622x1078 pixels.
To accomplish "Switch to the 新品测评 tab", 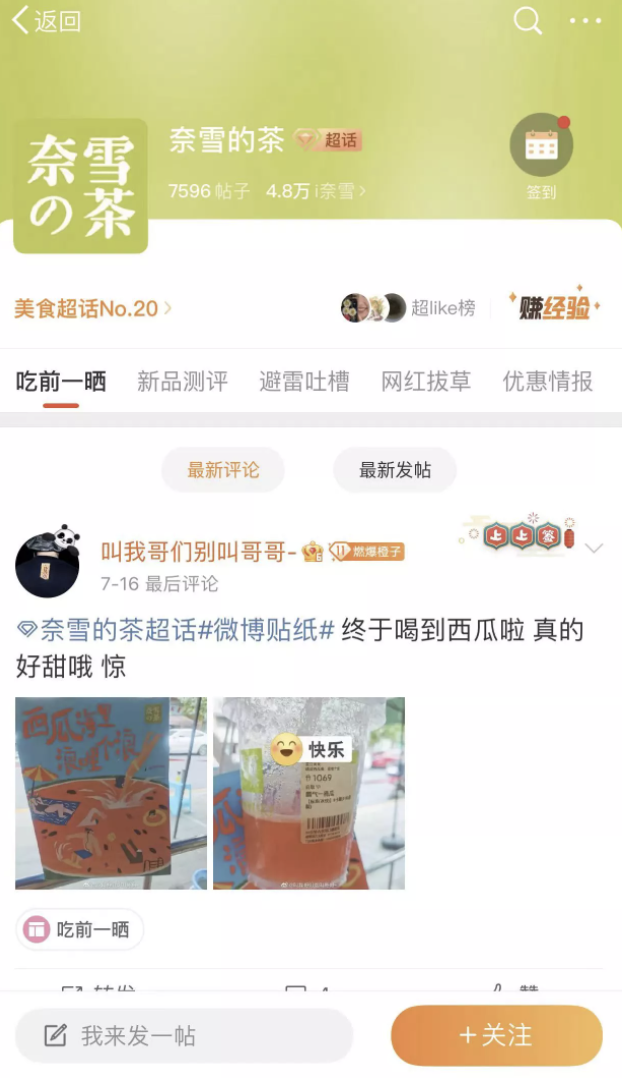I will click(182, 381).
